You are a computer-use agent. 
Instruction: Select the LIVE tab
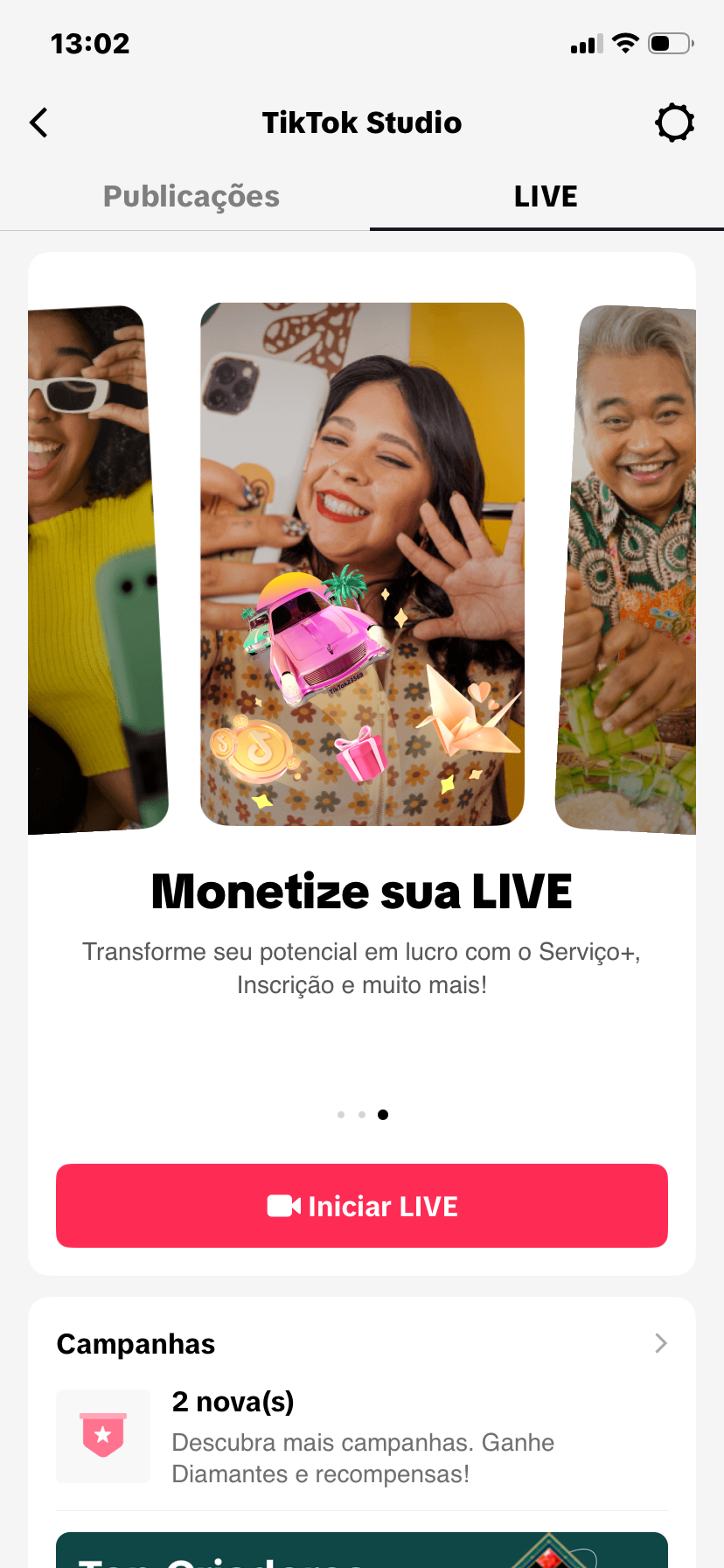(x=546, y=197)
